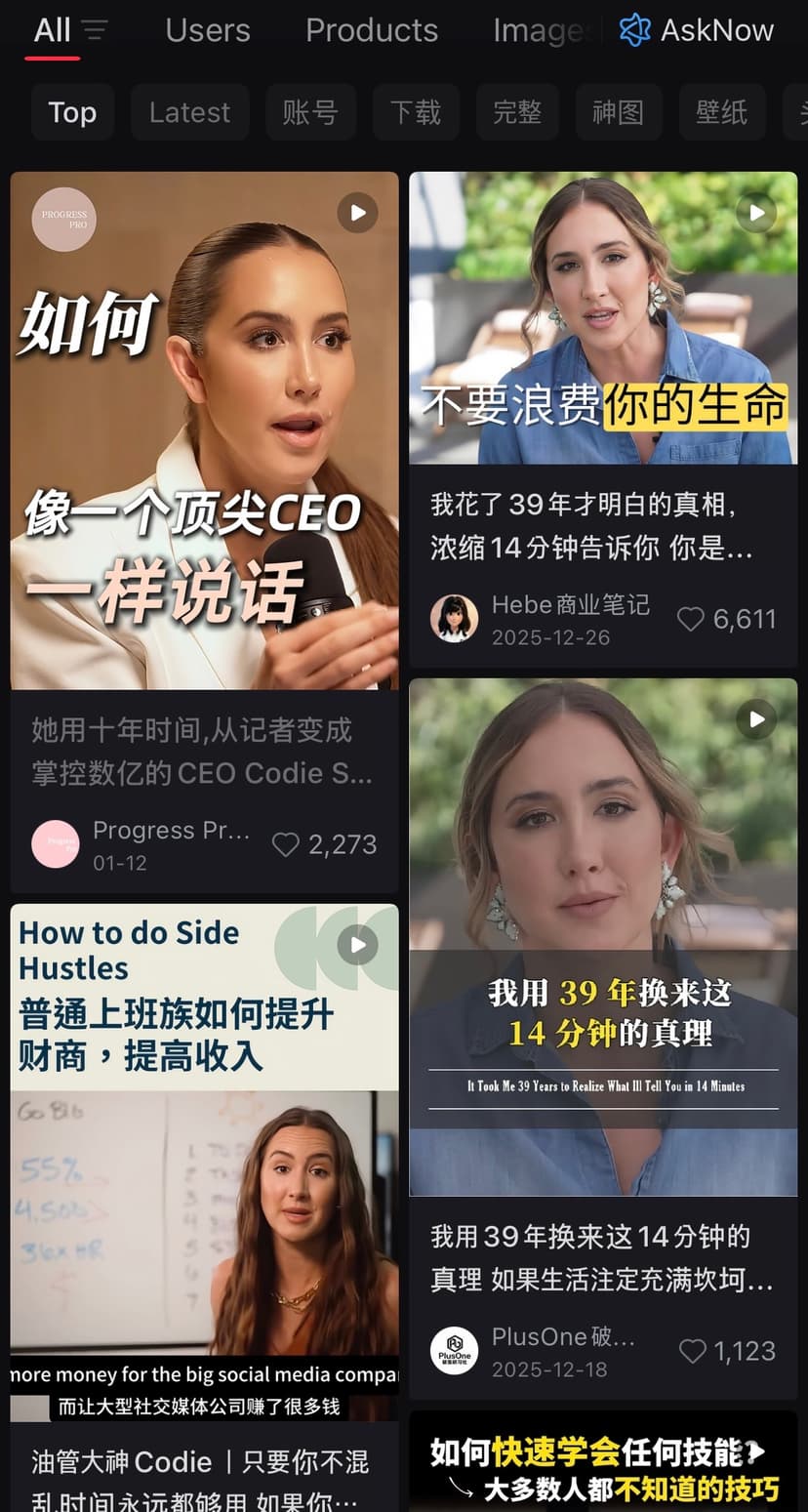
Task: Open the 像一个顶尖CEO一样说话 video
Action: (205, 430)
